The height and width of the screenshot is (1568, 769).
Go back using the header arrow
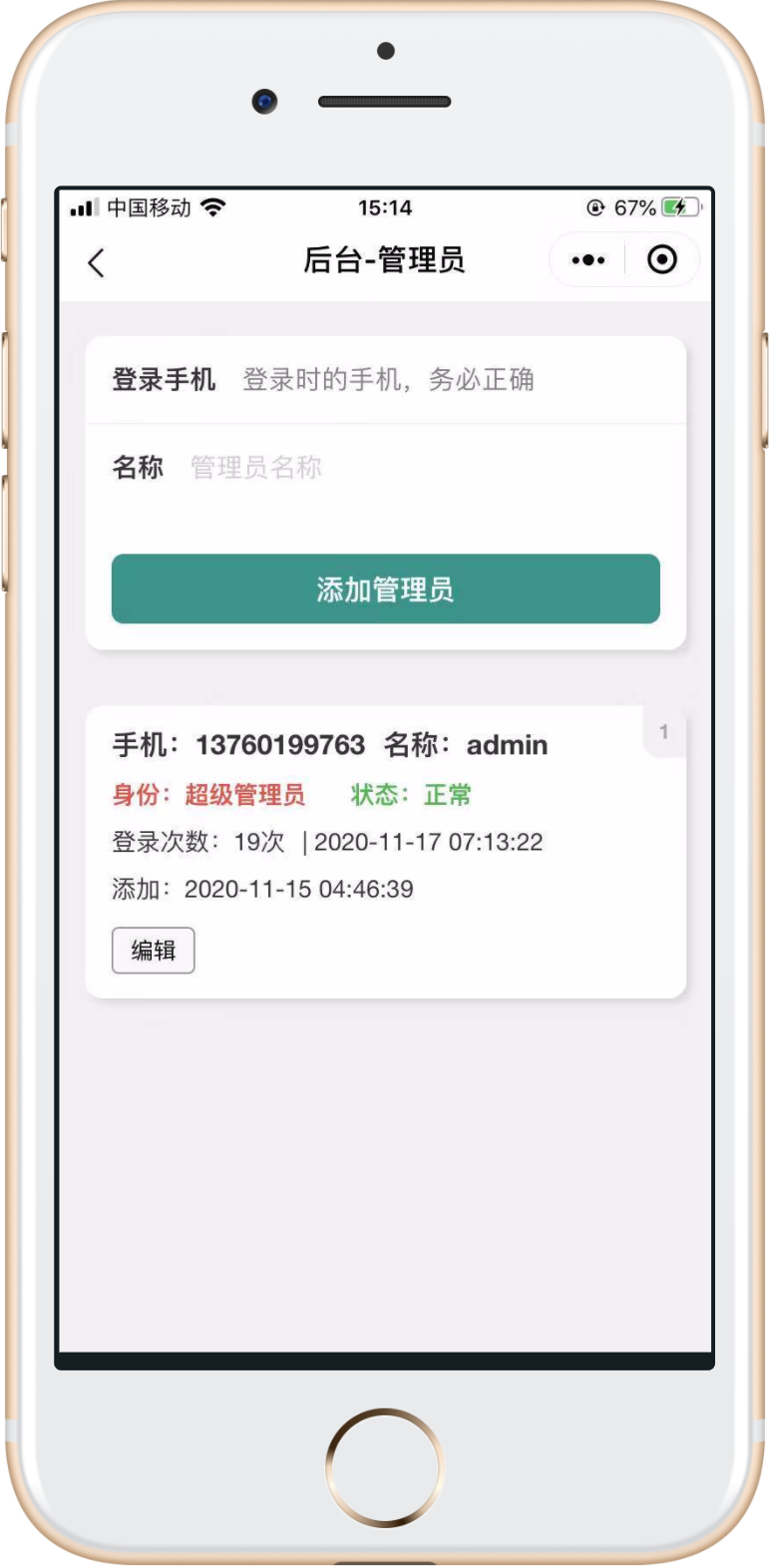click(x=96, y=263)
